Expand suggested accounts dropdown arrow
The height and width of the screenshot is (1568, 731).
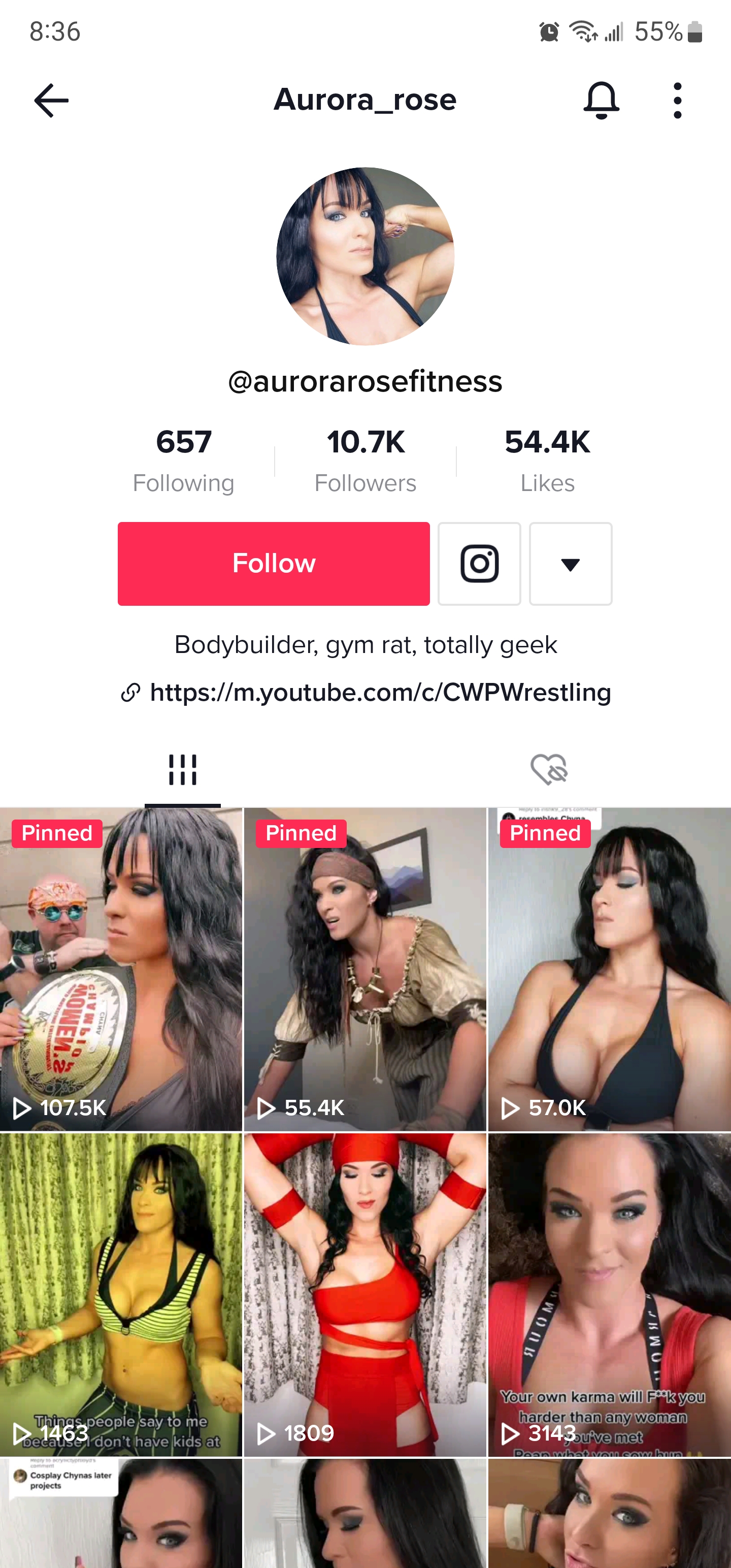tap(570, 564)
